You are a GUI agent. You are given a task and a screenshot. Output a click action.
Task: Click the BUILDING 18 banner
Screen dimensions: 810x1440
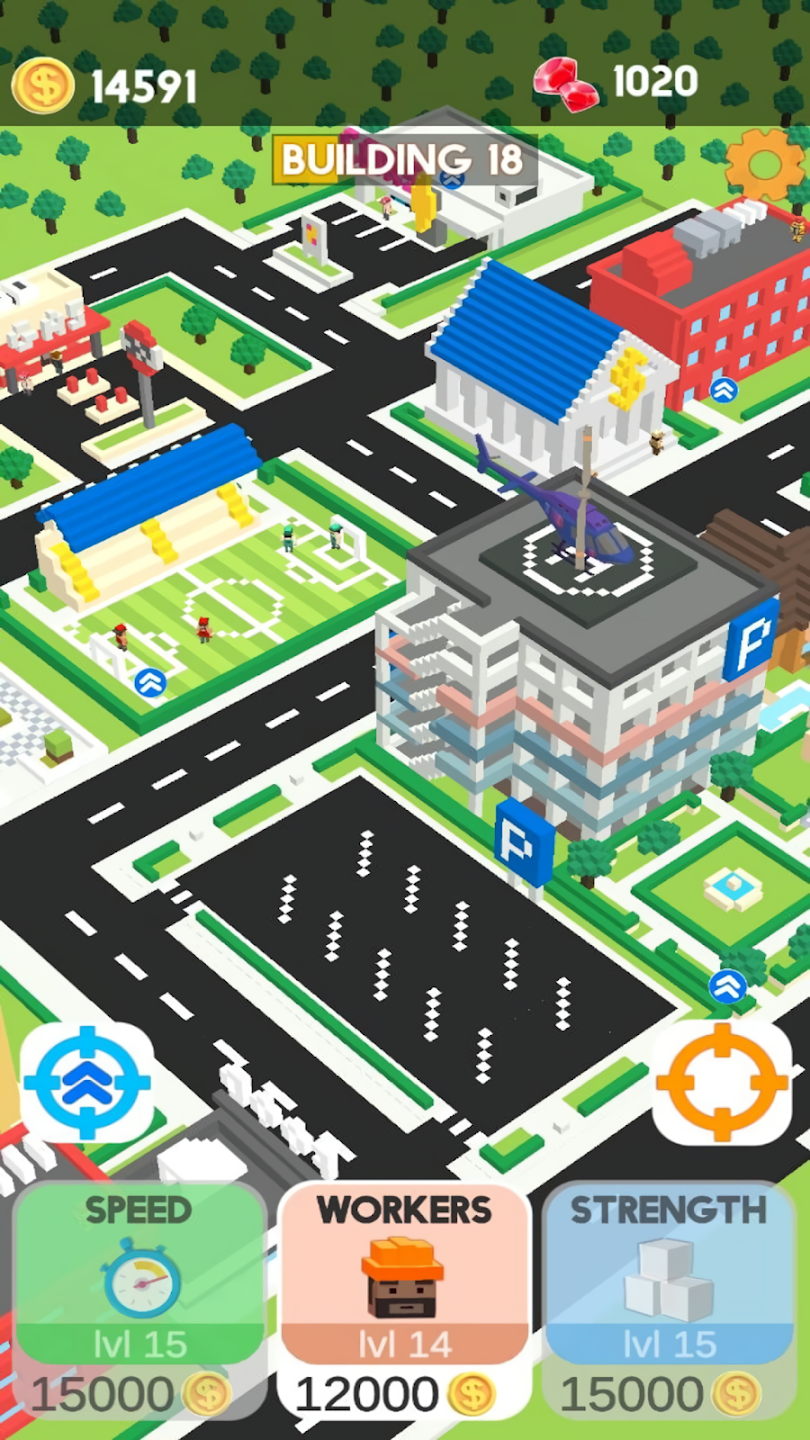point(398,156)
